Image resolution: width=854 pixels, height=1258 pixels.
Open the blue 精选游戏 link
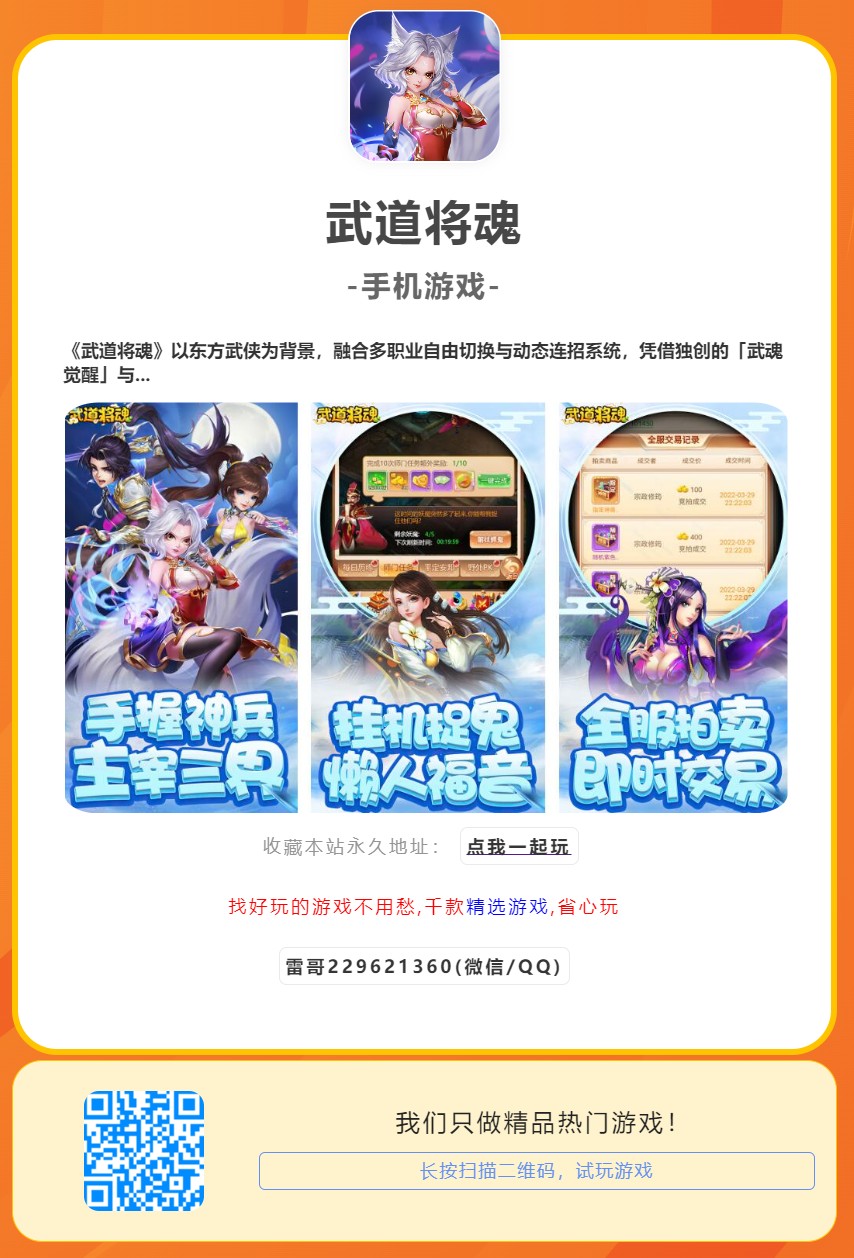click(507, 907)
